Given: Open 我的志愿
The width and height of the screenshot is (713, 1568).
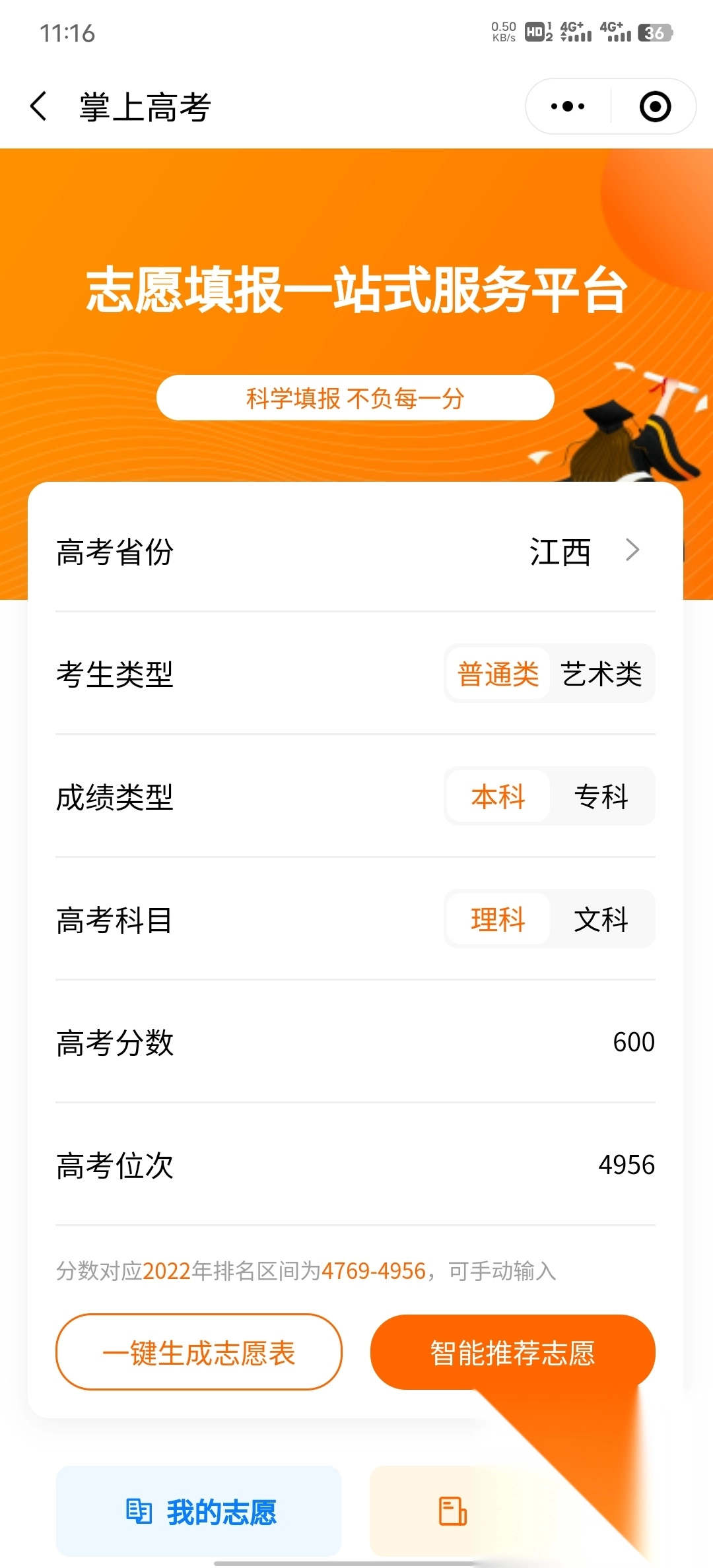Looking at the screenshot, I should click(199, 1512).
